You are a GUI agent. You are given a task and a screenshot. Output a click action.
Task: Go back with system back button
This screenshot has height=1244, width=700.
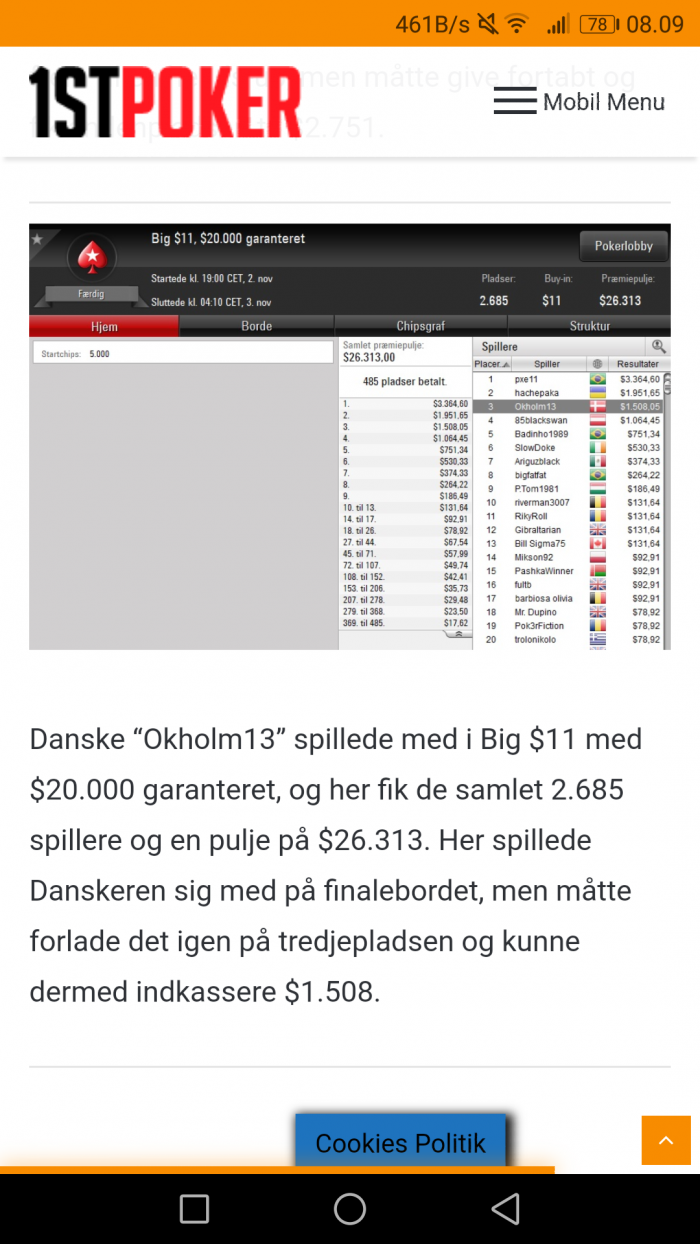[x=506, y=1209]
